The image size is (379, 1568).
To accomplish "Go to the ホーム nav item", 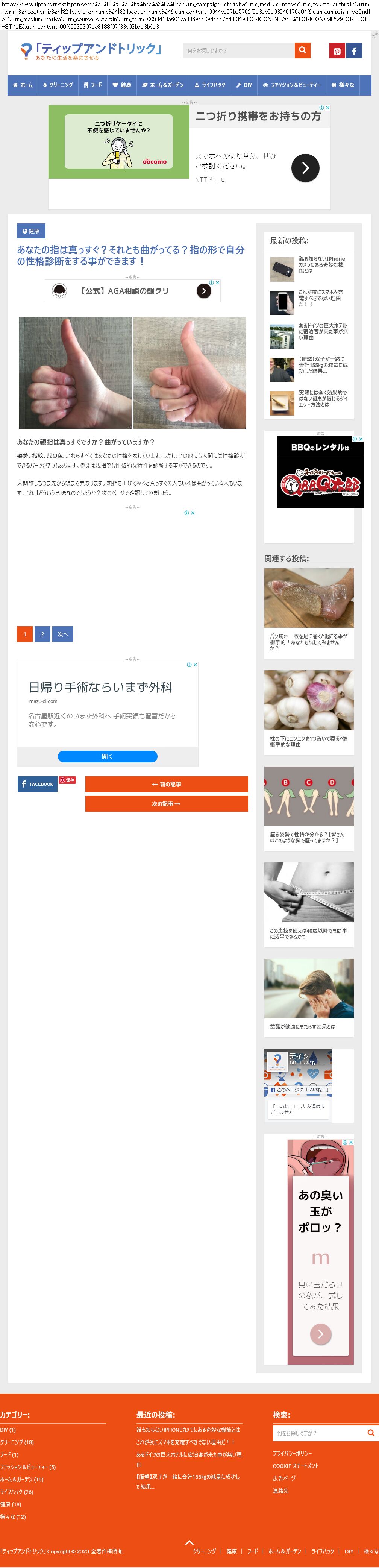I will pos(23,85).
